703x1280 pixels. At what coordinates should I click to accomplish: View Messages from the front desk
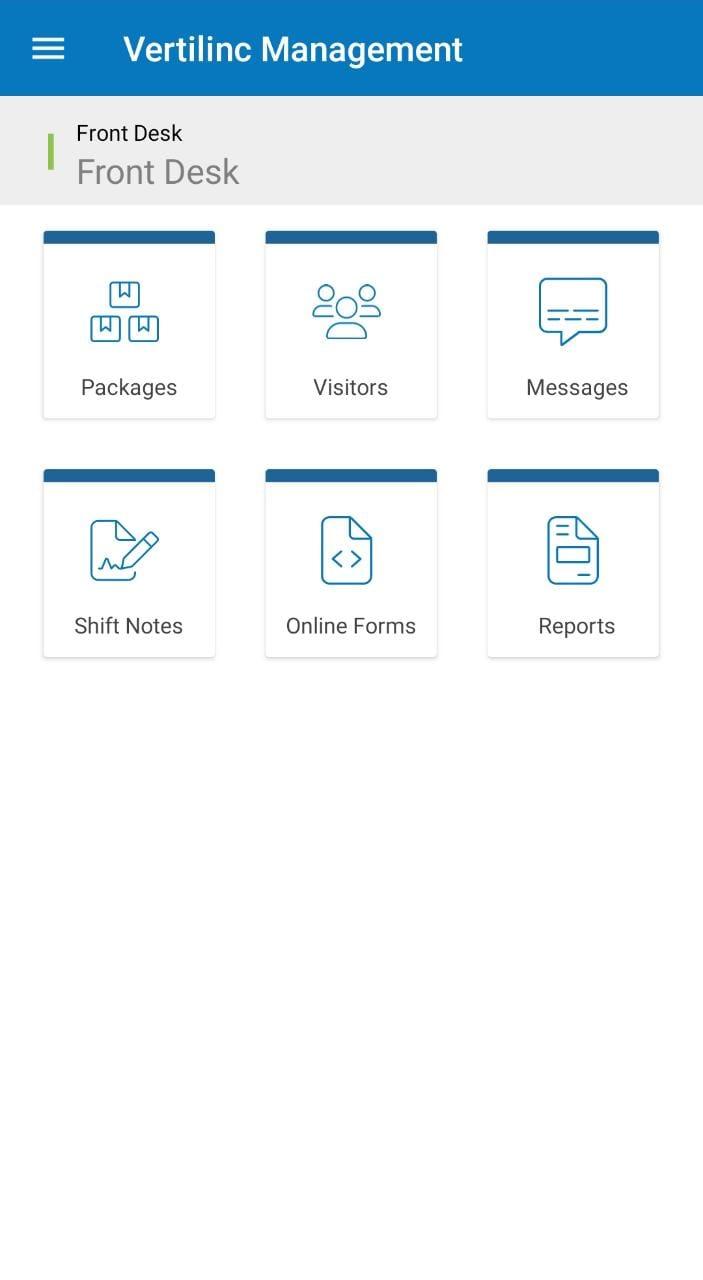[573, 328]
